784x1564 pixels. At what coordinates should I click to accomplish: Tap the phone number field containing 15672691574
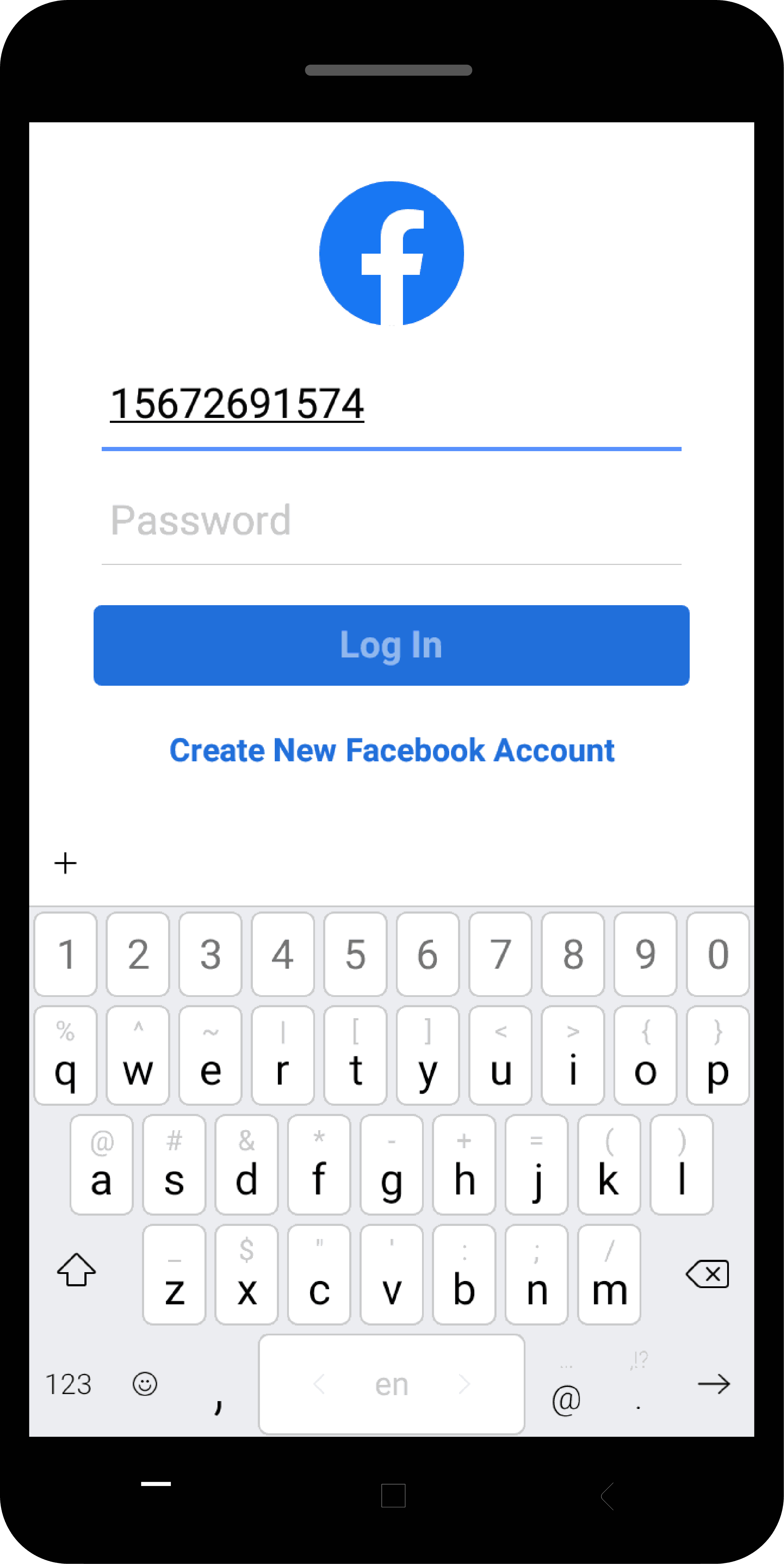391,405
